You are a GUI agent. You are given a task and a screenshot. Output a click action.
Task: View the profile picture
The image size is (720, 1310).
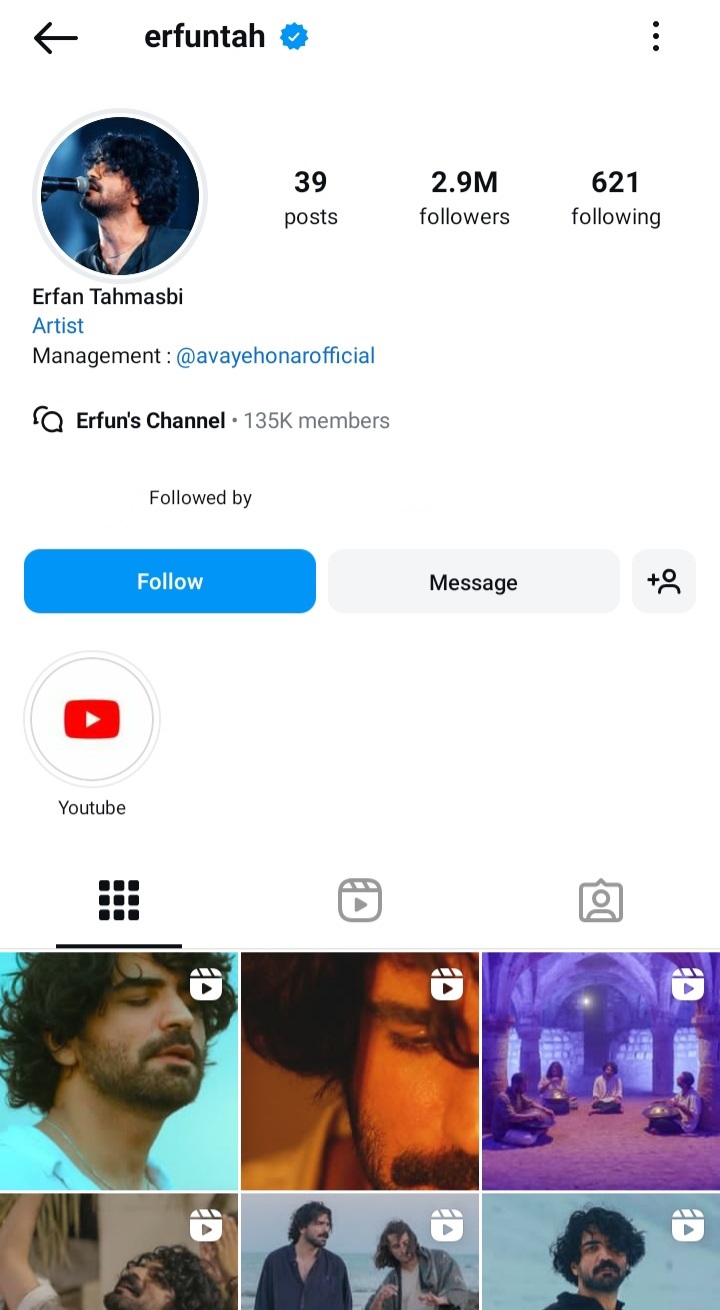coord(120,195)
